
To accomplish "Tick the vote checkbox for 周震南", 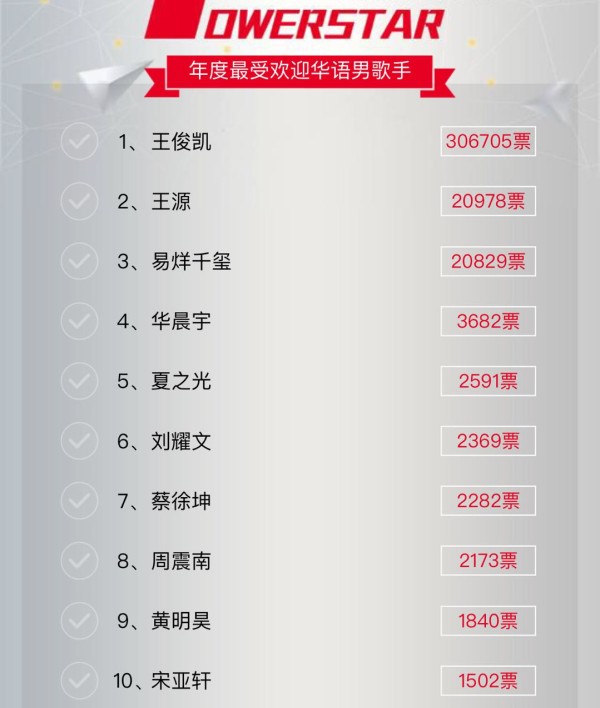I will click(79, 561).
